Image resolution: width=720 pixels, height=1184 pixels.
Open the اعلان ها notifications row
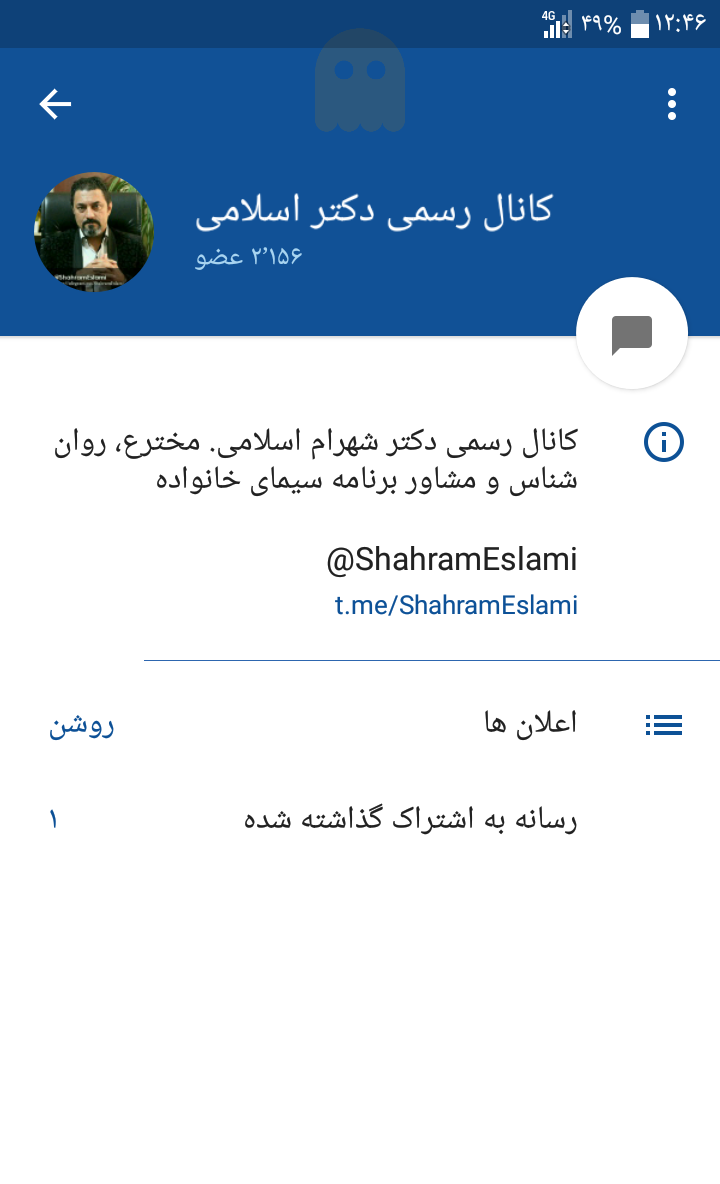360,724
